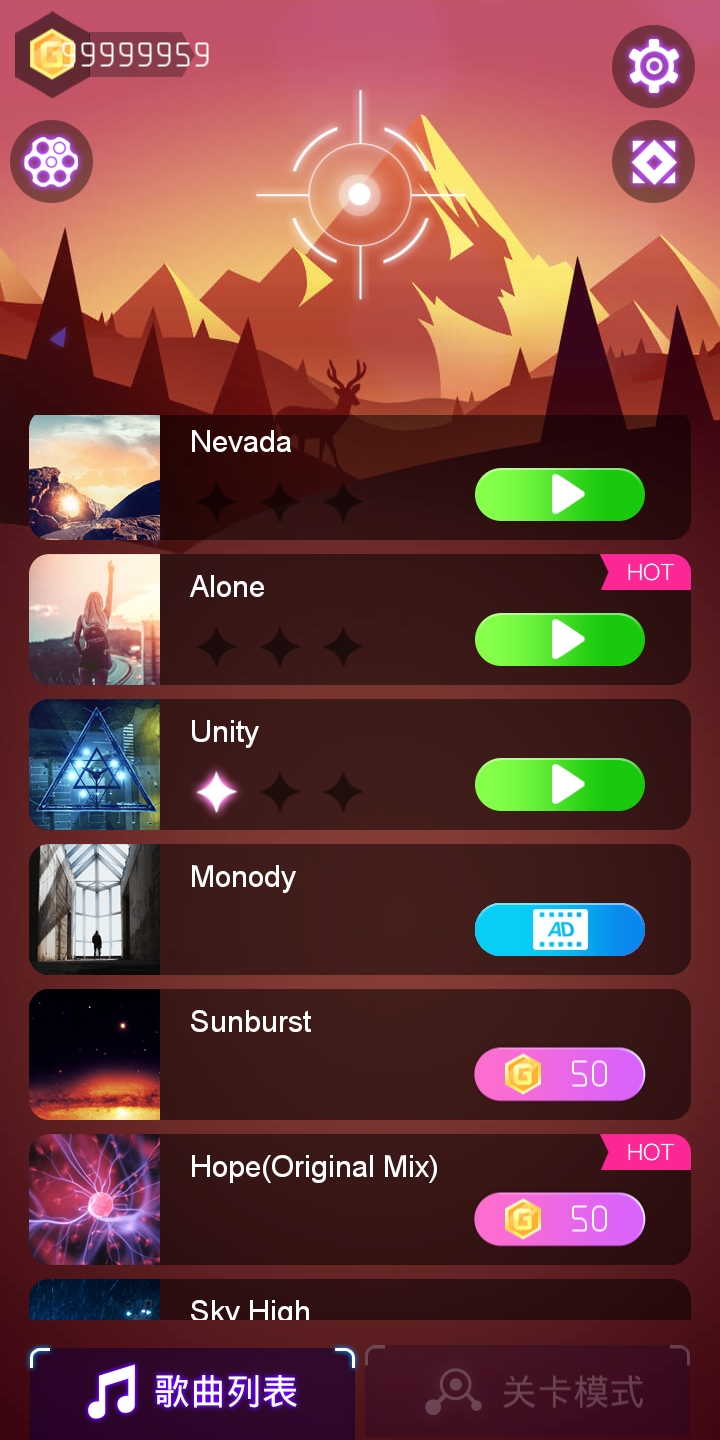720x1440 pixels.
Task: Open the Monody song cover
Action: (x=95, y=909)
